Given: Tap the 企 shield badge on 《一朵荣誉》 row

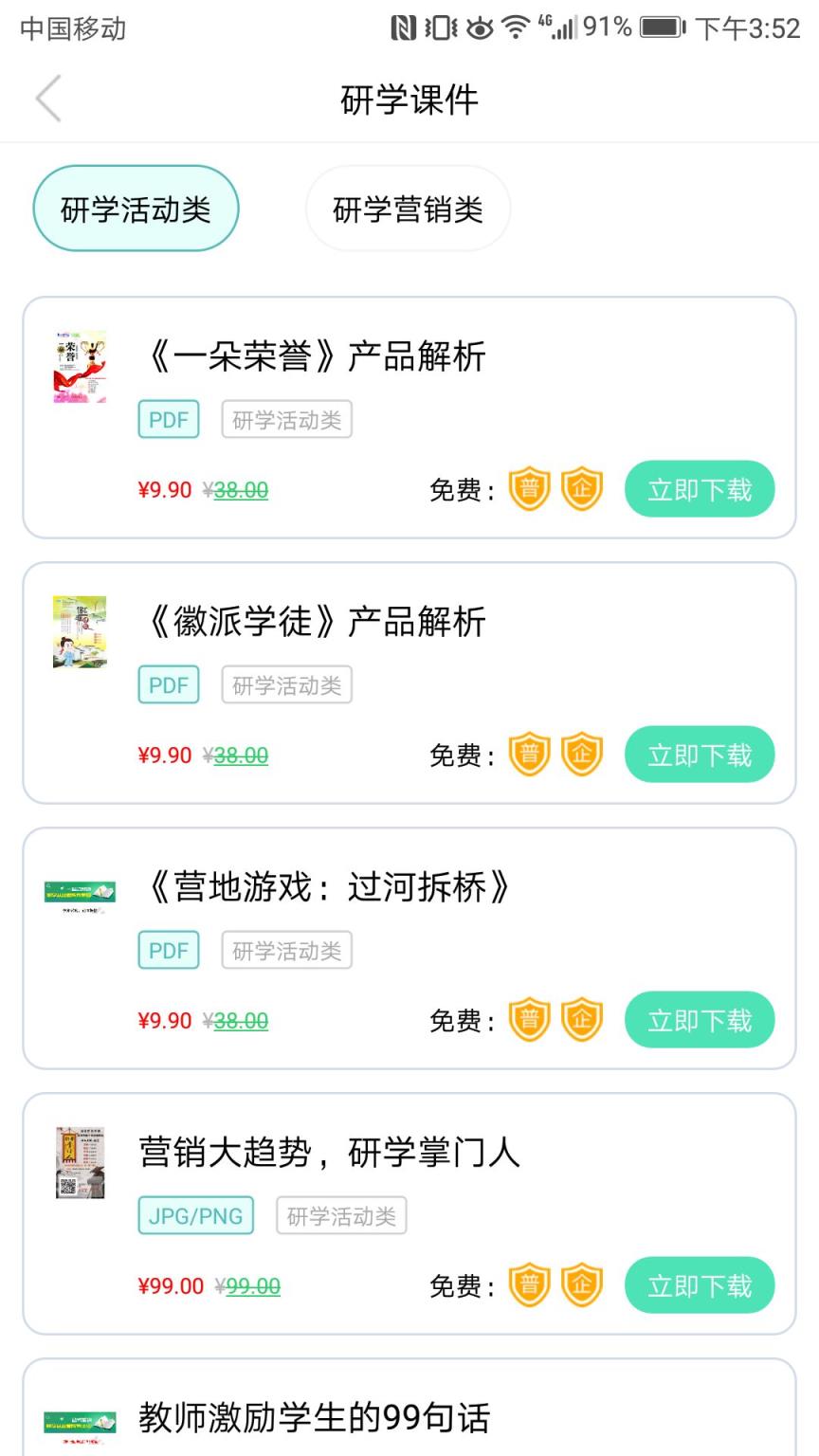Looking at the screenshot, I should tap(581, 489).
